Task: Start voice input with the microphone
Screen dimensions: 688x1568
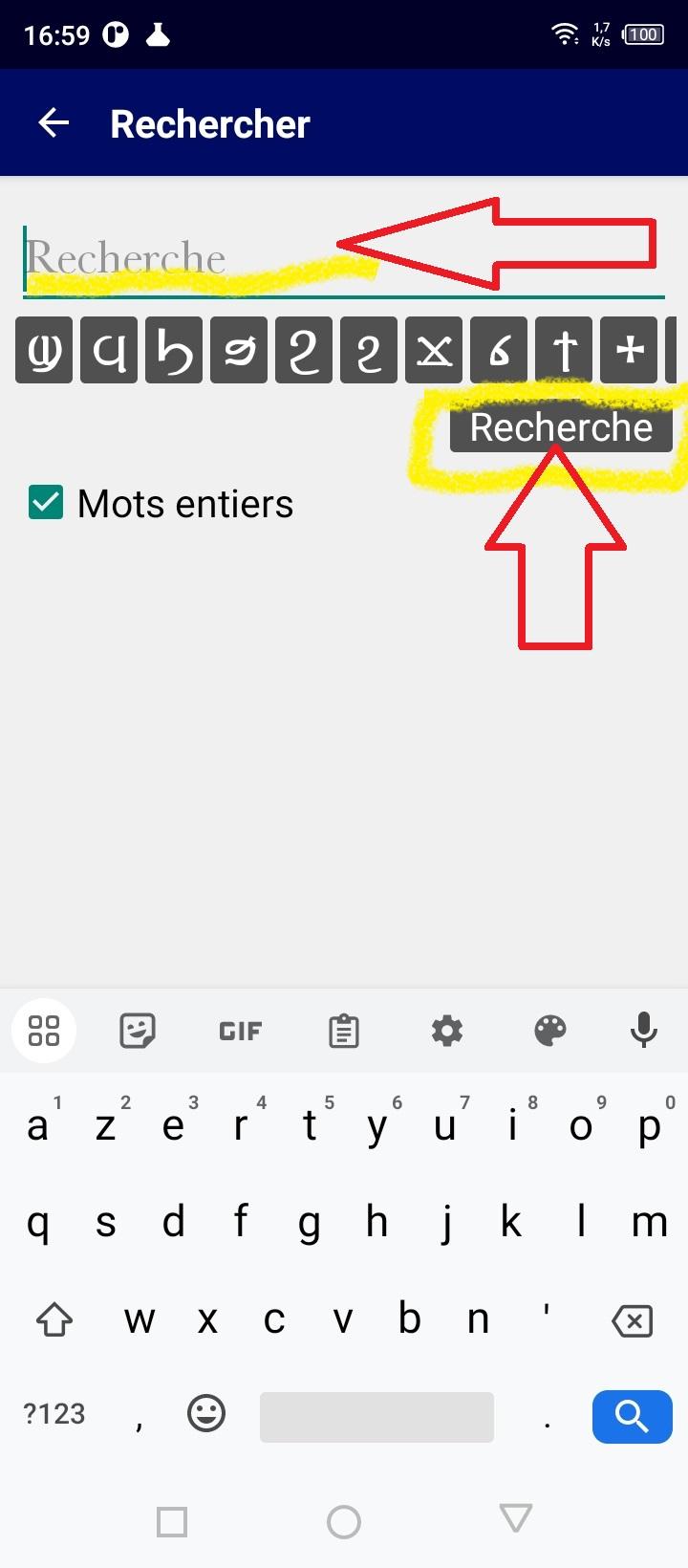Action: 644,1031
